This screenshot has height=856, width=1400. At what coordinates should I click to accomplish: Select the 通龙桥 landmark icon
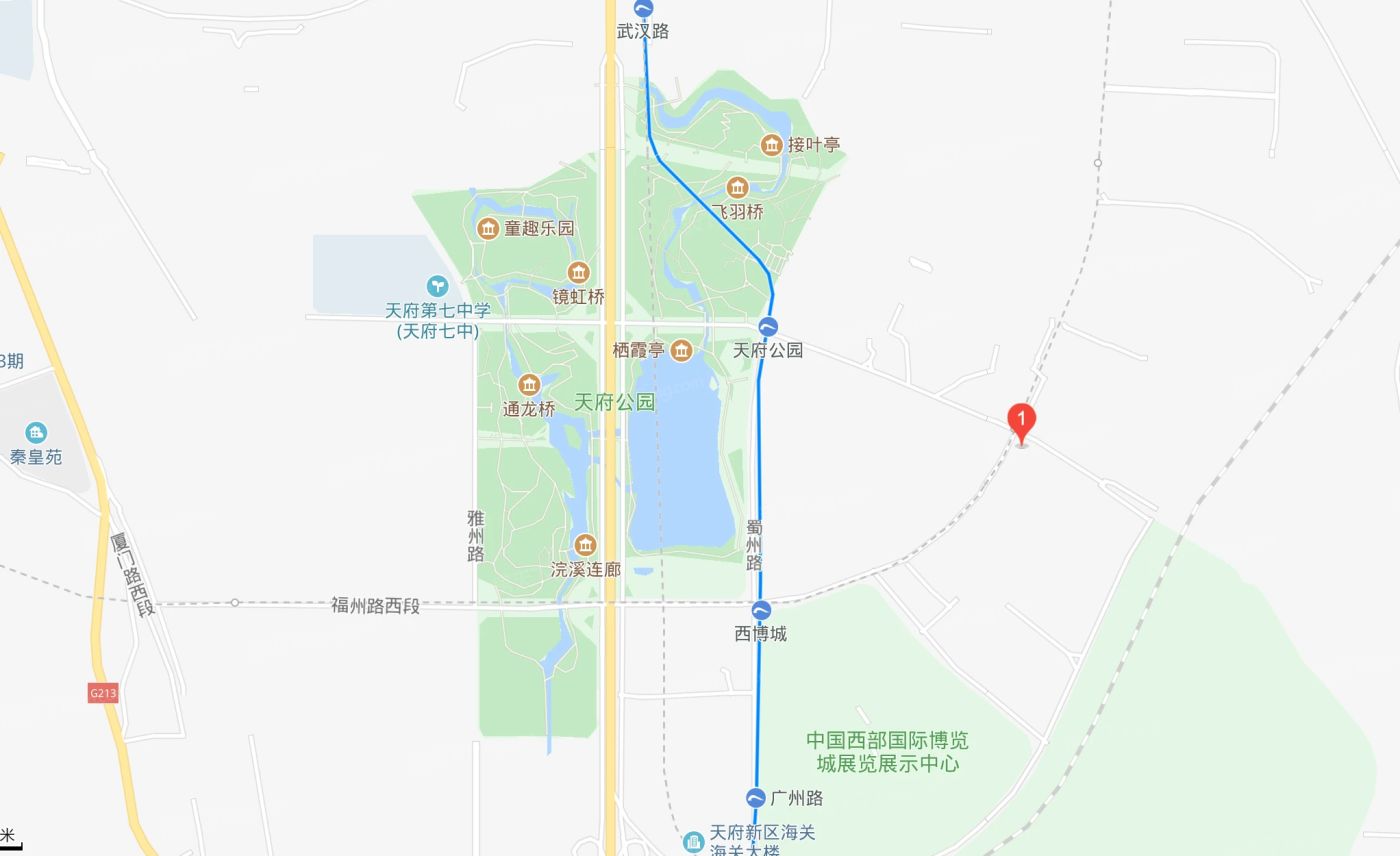[529, 385]
